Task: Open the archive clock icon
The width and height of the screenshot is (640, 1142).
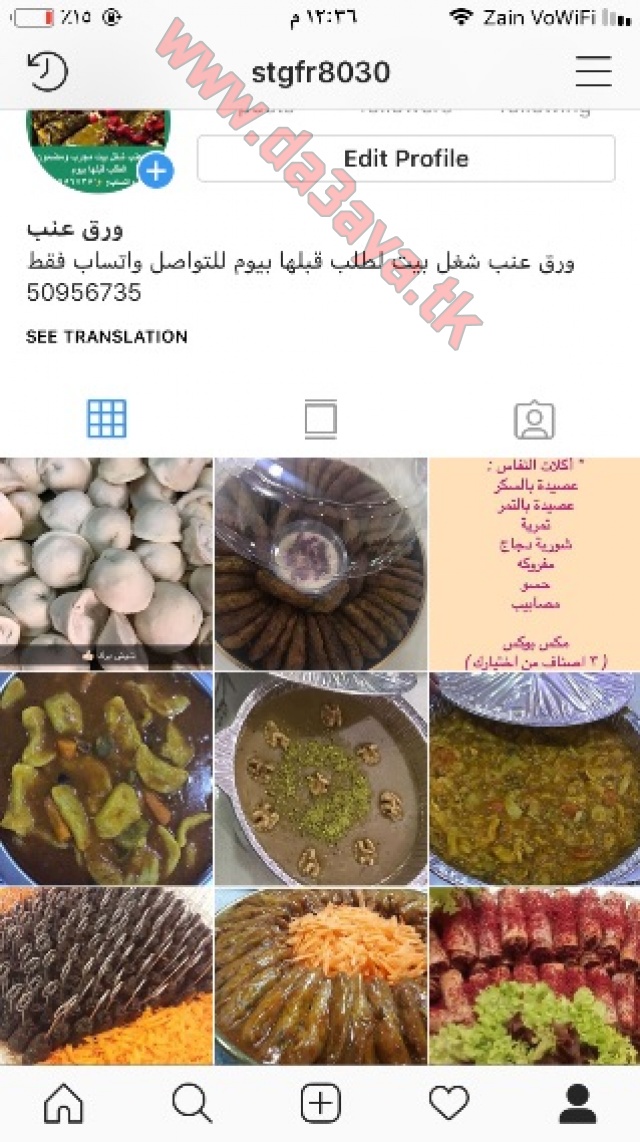Action: [47, 71]
